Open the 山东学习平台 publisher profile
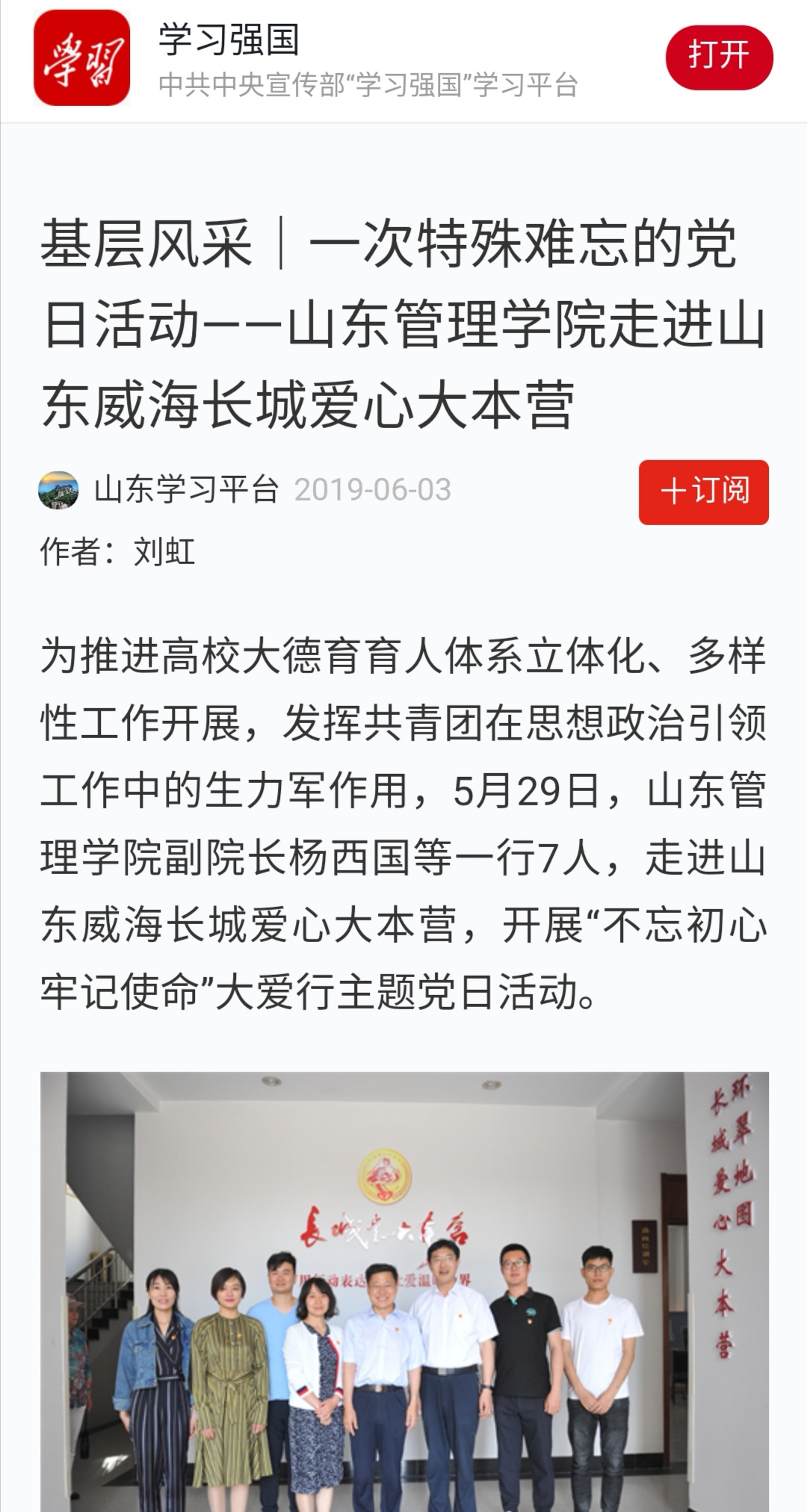This screenshot has height=1512, width=807. 186,490
